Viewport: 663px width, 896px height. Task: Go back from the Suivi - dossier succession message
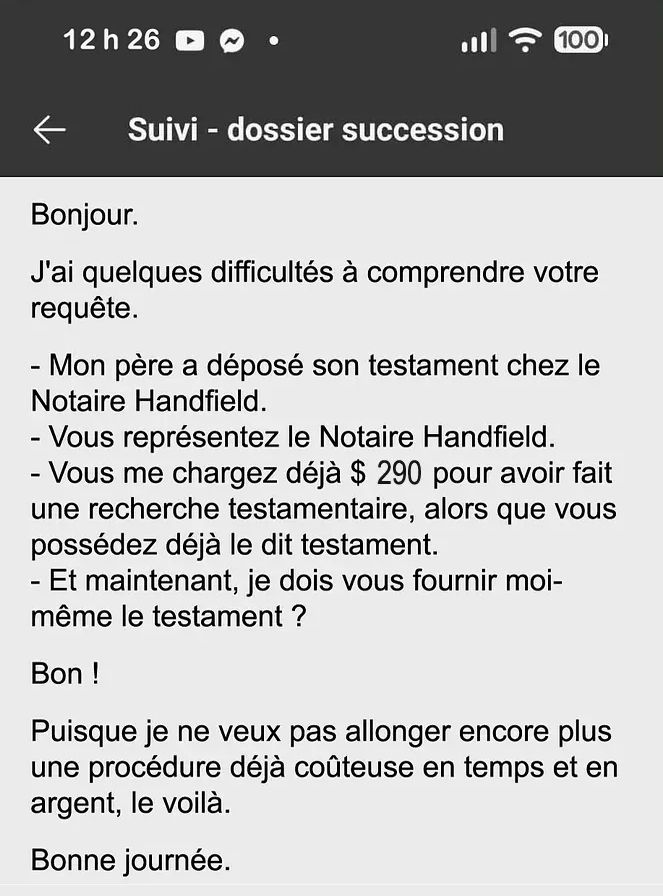pos(49,130)
